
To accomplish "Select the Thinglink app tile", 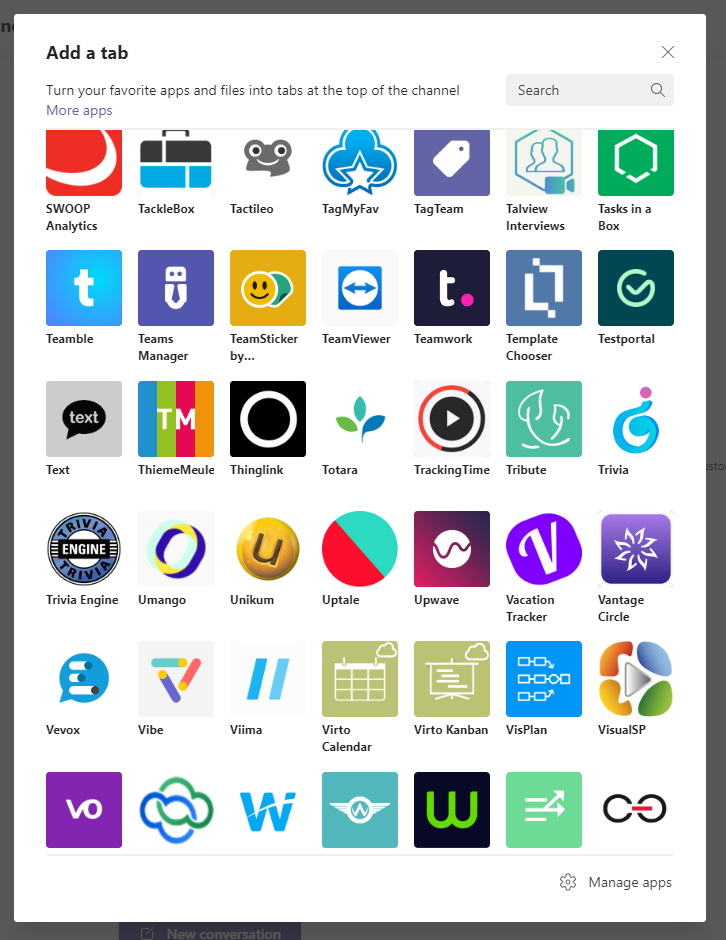I will coord(268,419).
